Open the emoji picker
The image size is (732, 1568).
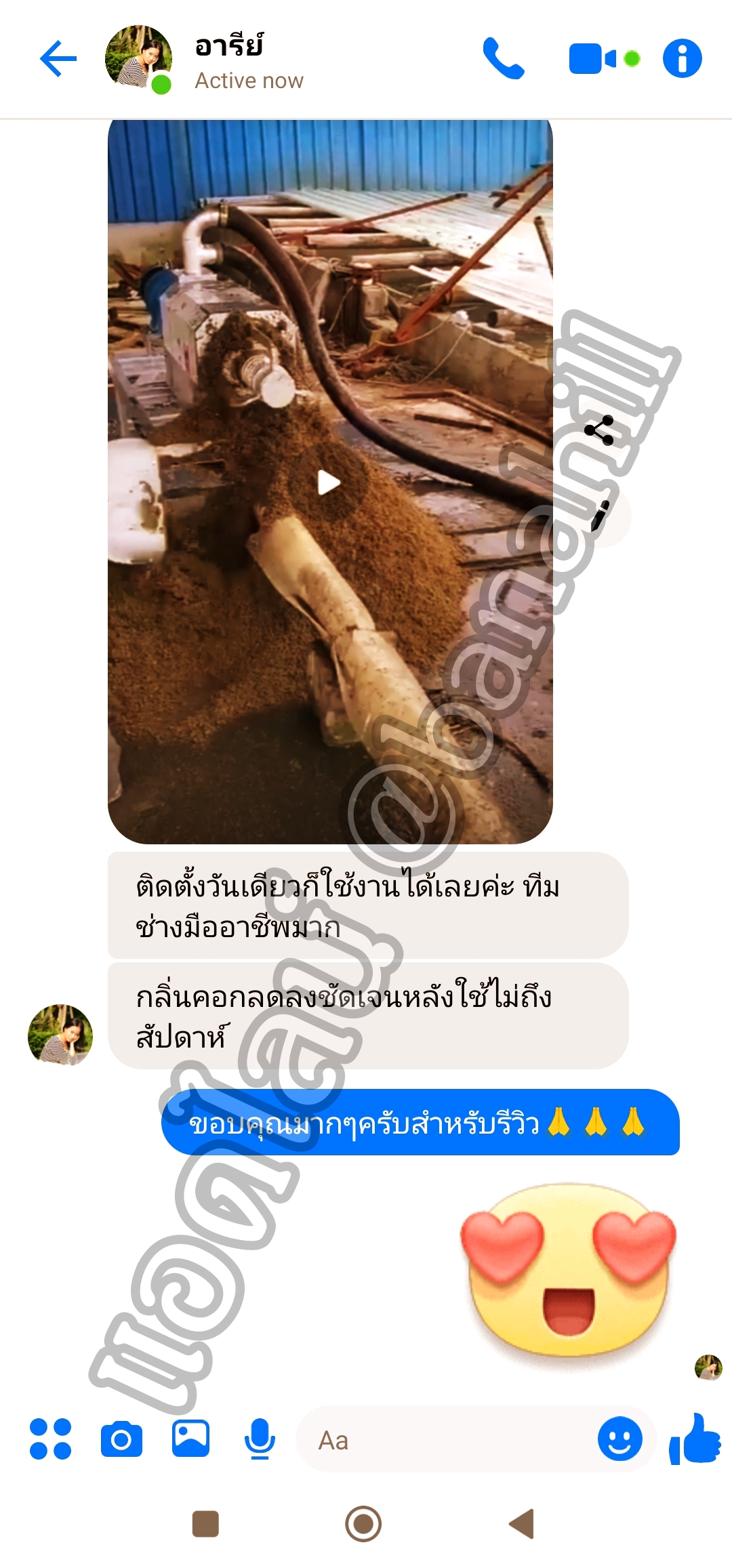pos(619,1439)
